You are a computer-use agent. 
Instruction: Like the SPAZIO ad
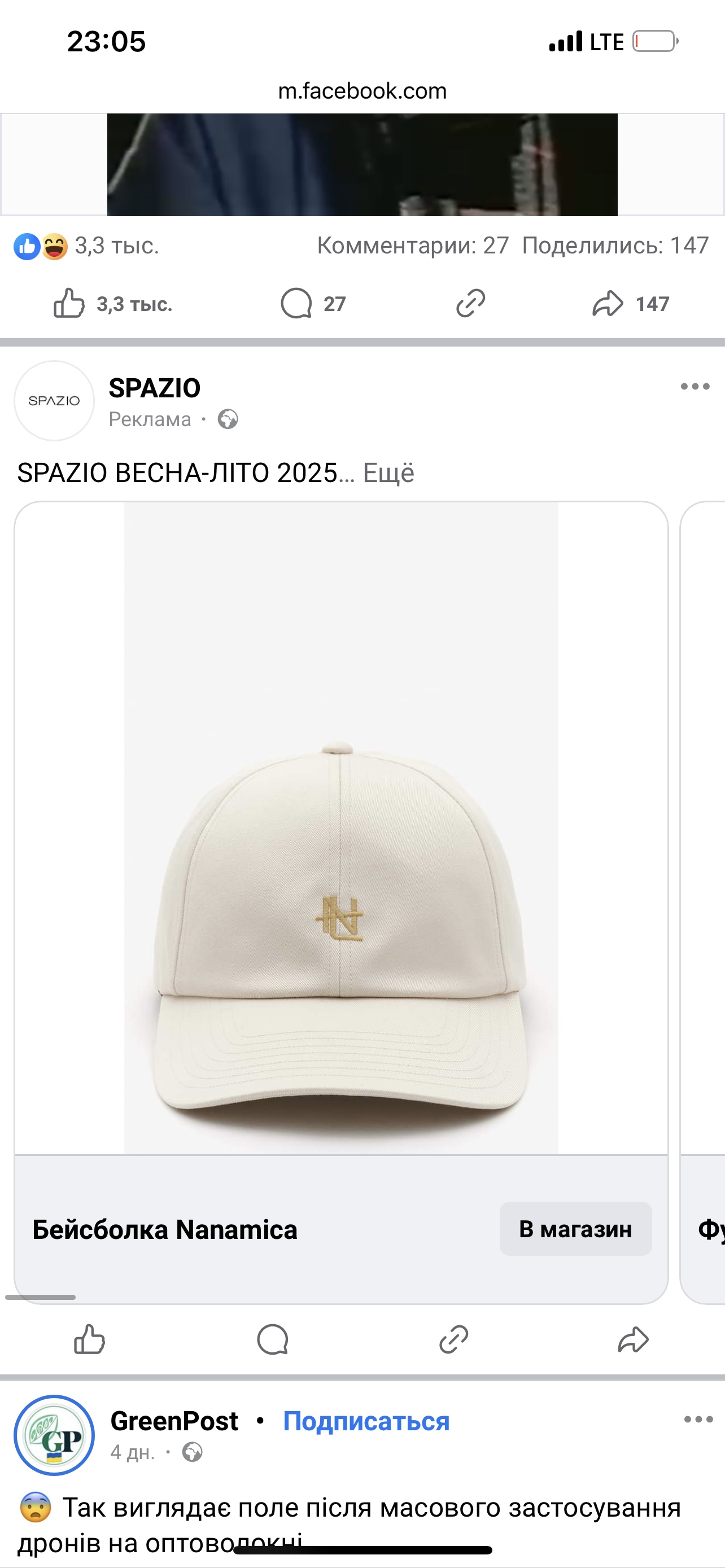(89, 1339)
